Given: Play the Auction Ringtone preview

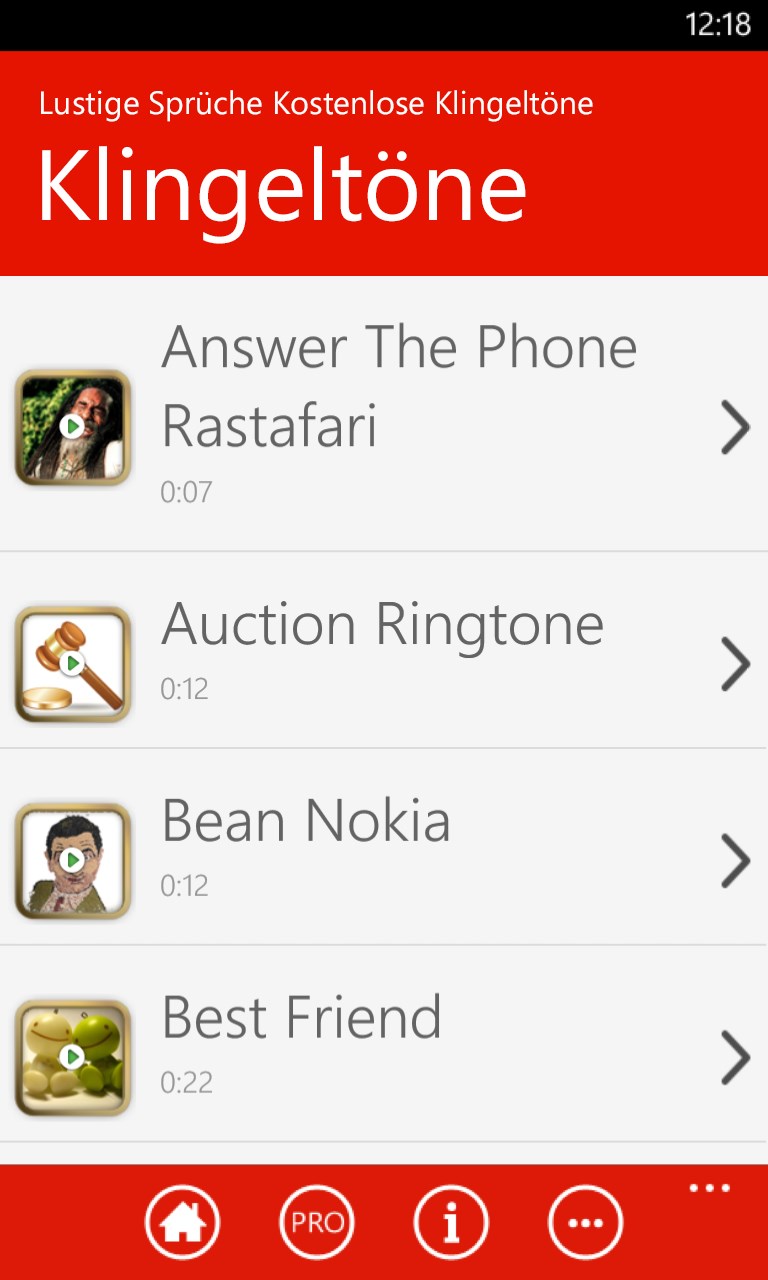Looking at the screenshot, I should [x=72, y=664].
